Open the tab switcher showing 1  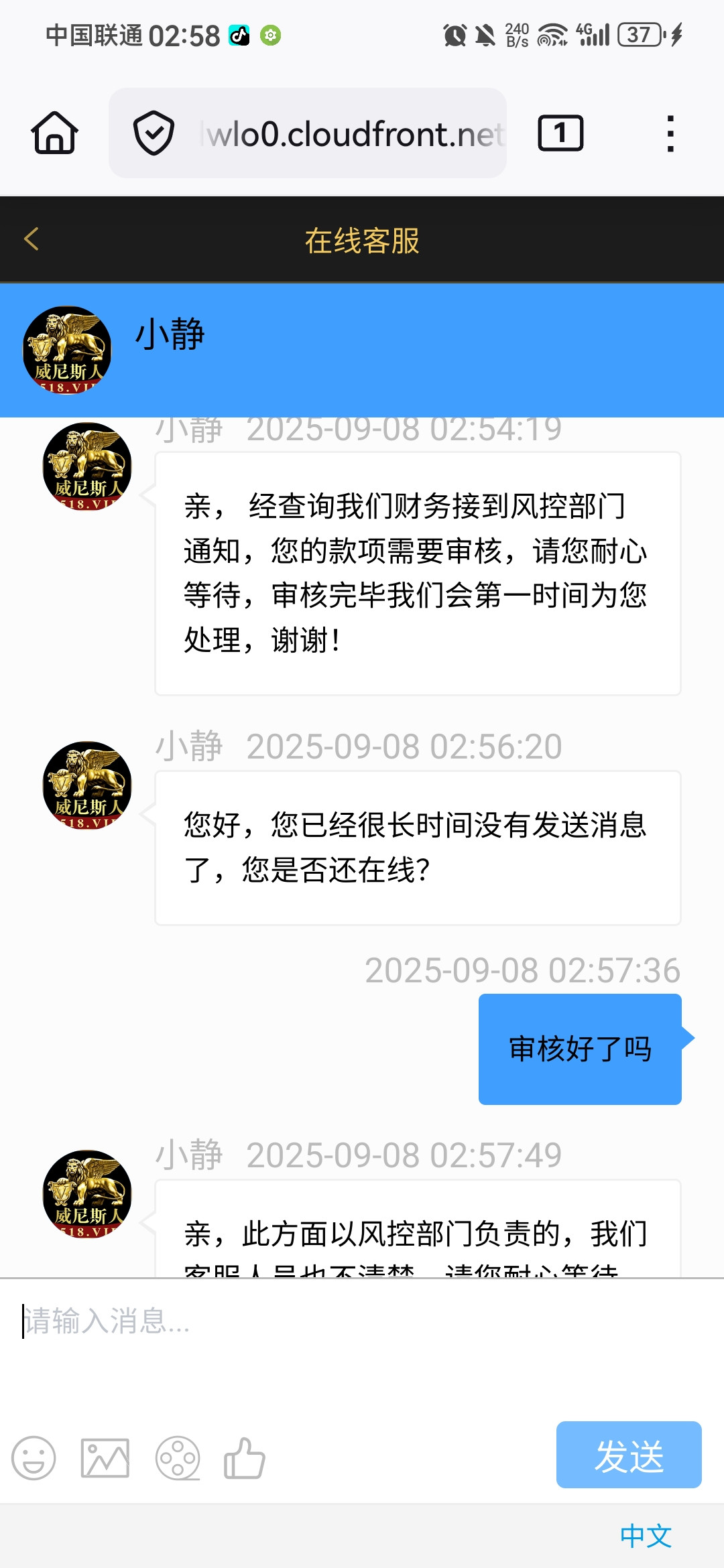pyautogui.click(x=560, y=132)
